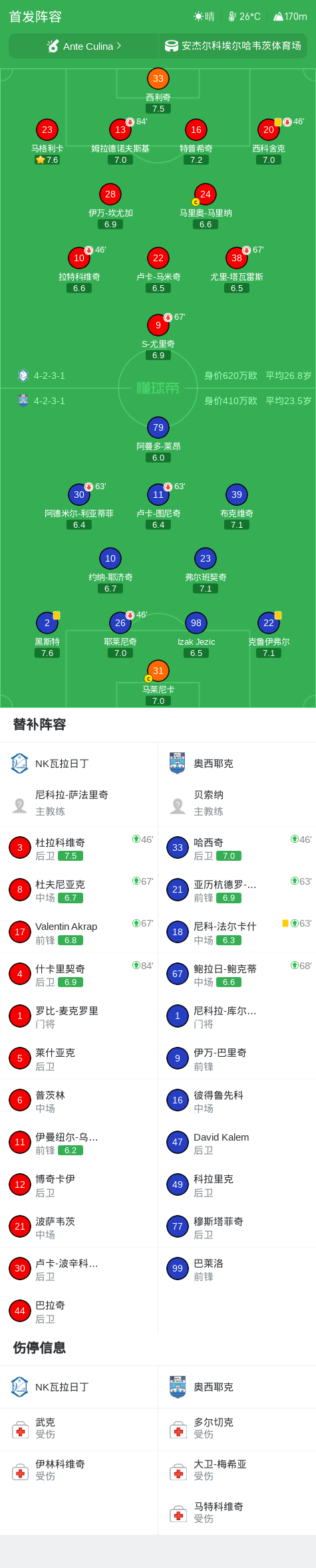Image resolution: width=316 pixels, height=1568 pixels.
Task: Select striker S-尤里奇 number 9
Action: point(158,337)
